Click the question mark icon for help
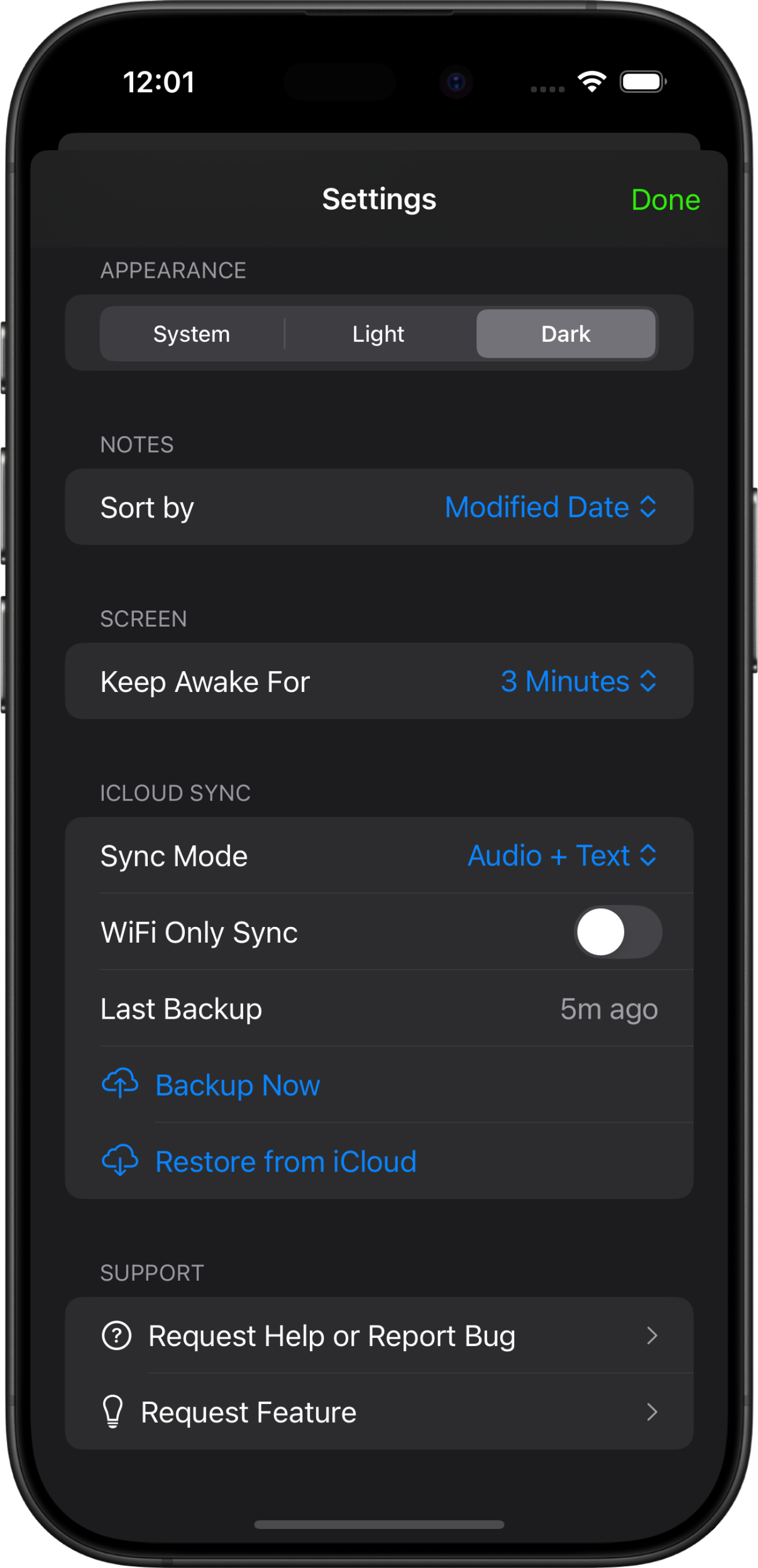Screen dimensions: 758x1568 tap(116, 1336)
